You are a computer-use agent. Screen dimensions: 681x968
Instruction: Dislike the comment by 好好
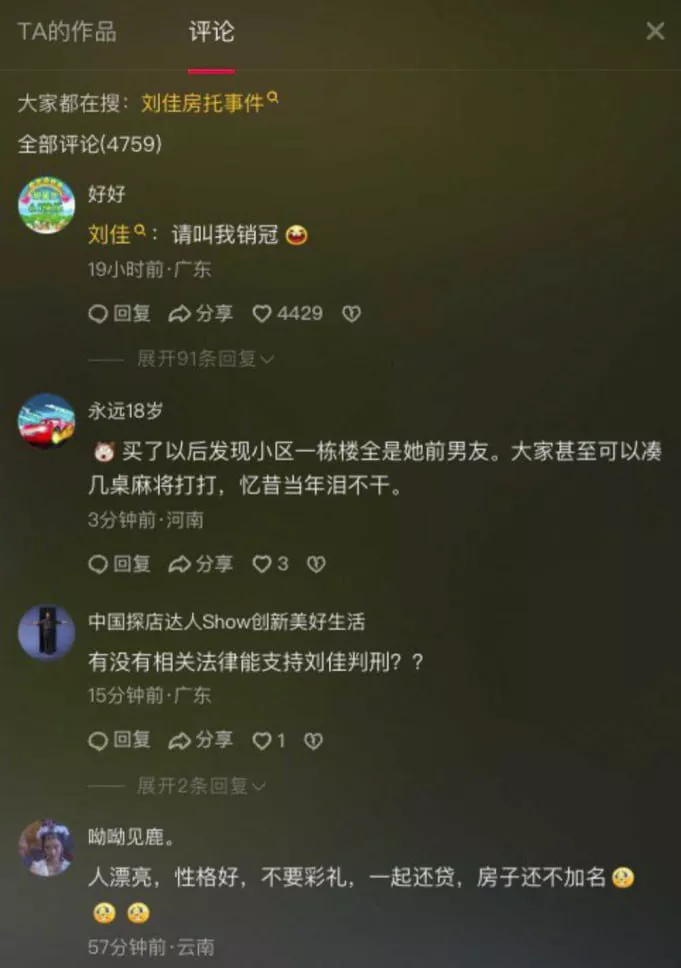[x=351, y=314]
